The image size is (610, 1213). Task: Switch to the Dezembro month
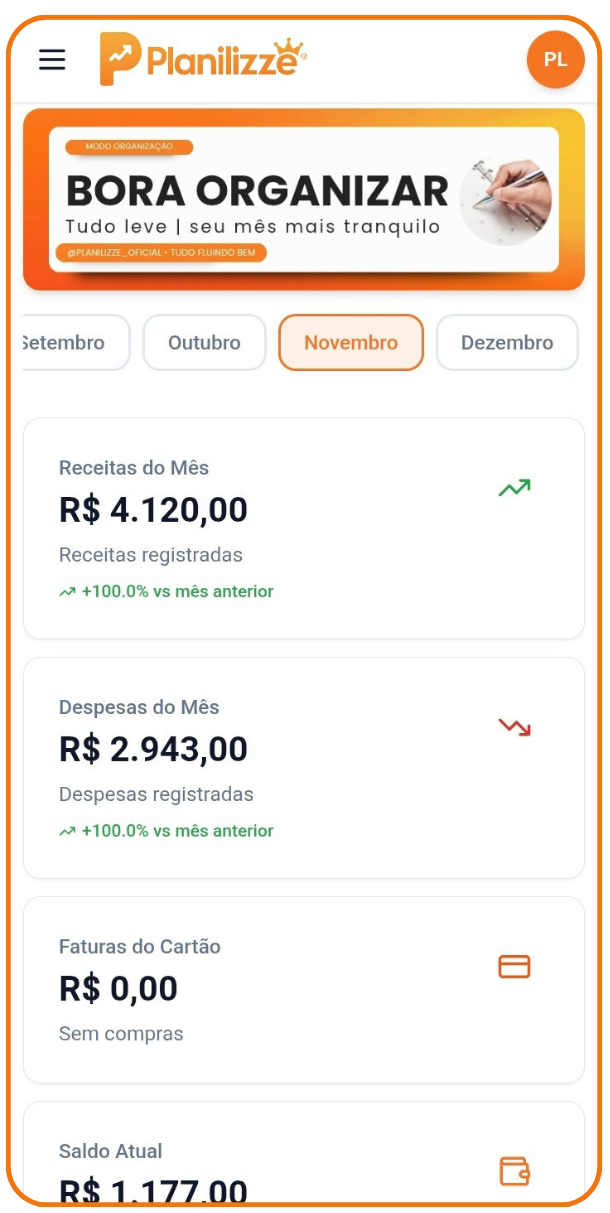(x=506, y=343)
